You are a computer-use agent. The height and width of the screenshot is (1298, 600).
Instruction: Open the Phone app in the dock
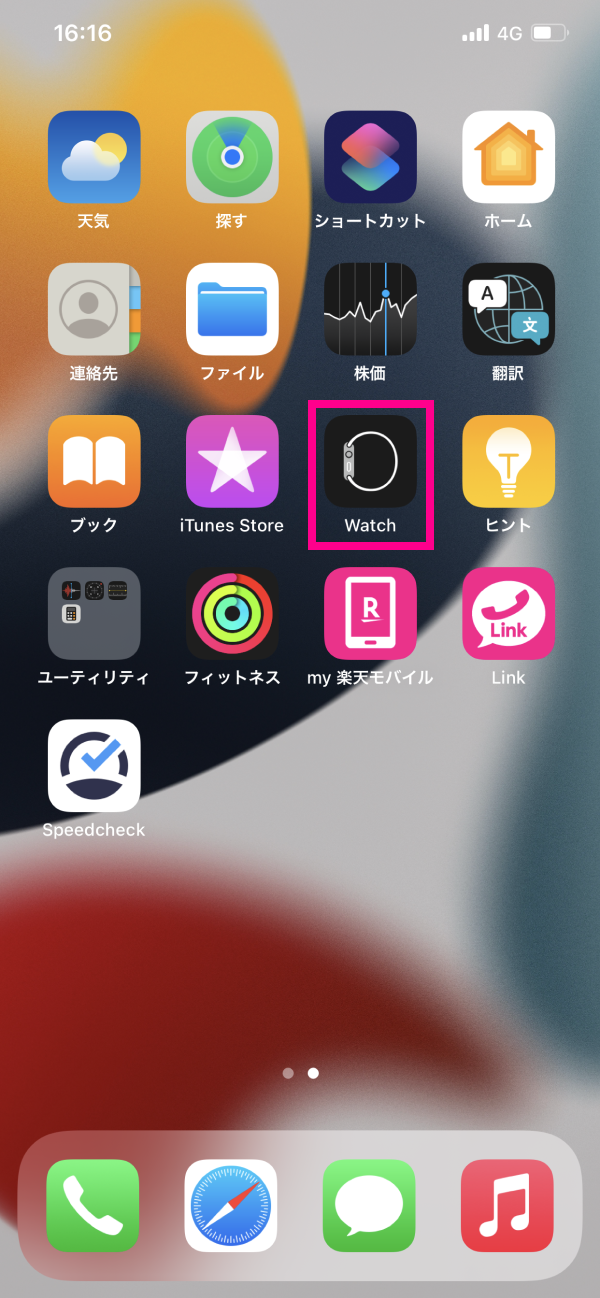click(x=93, y=1205)
